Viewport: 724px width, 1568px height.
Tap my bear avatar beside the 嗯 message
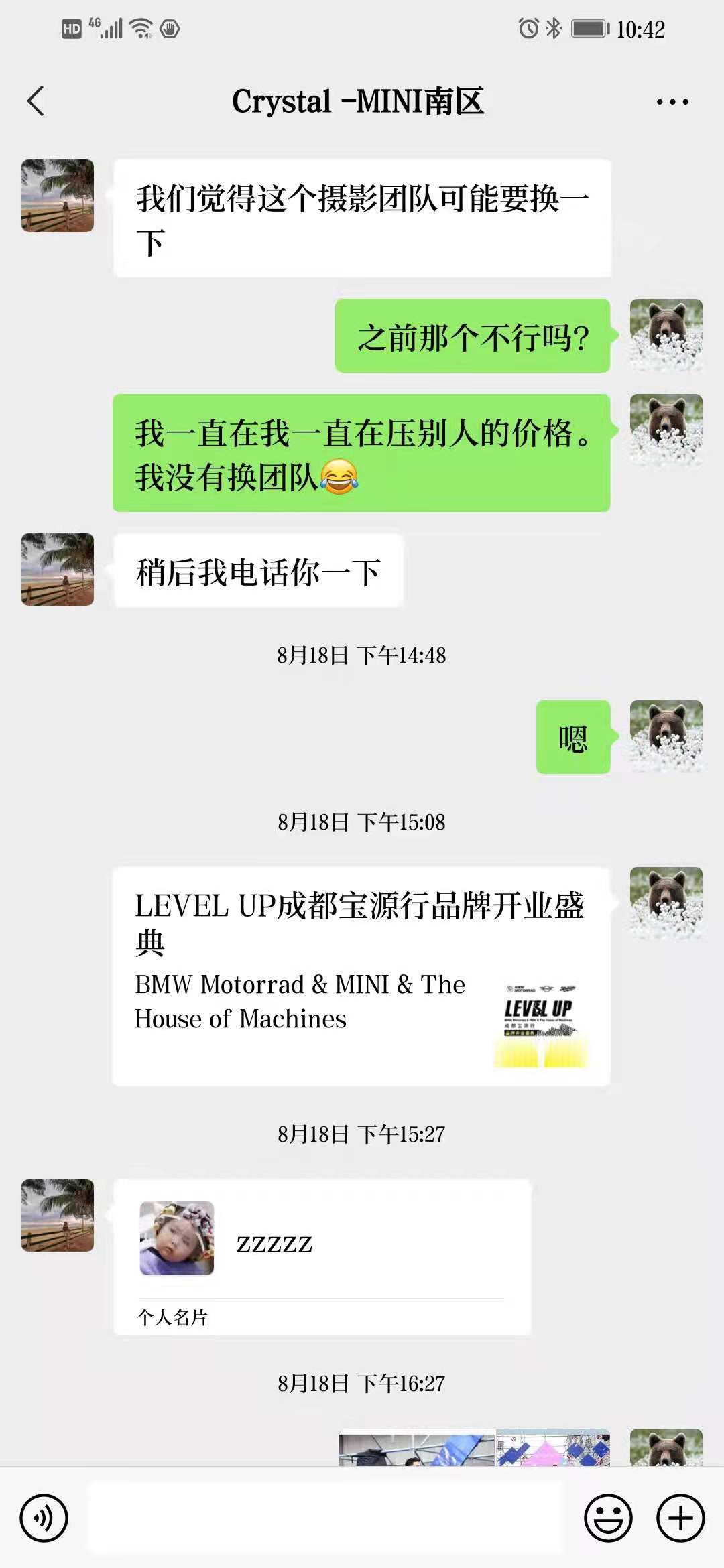tap(666, 736)
